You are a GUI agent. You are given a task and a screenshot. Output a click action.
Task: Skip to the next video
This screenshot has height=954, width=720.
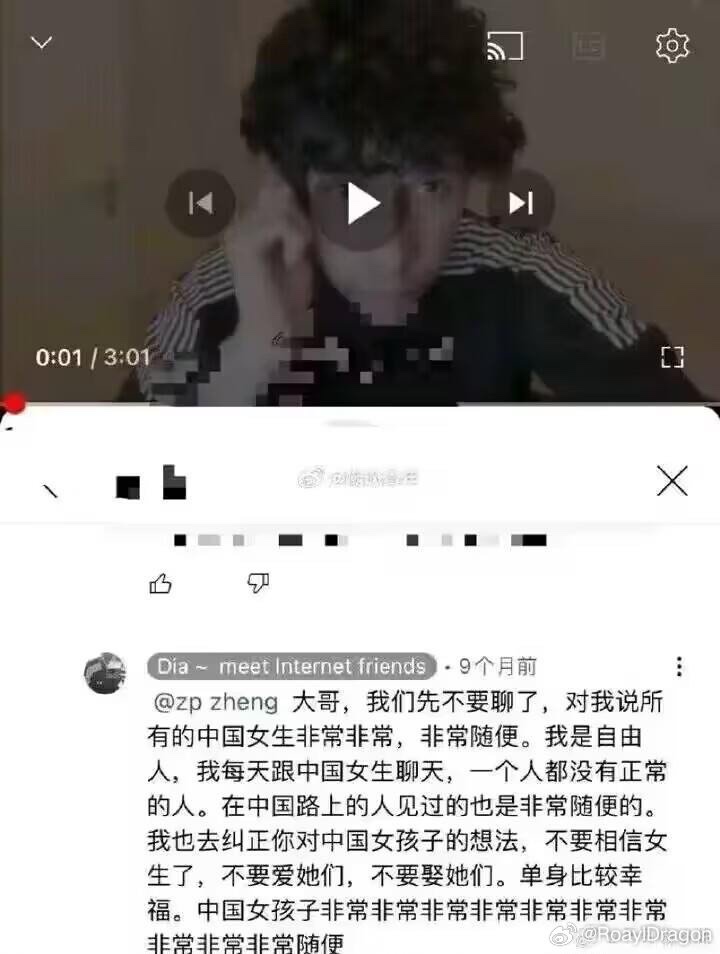click(521, 204)
